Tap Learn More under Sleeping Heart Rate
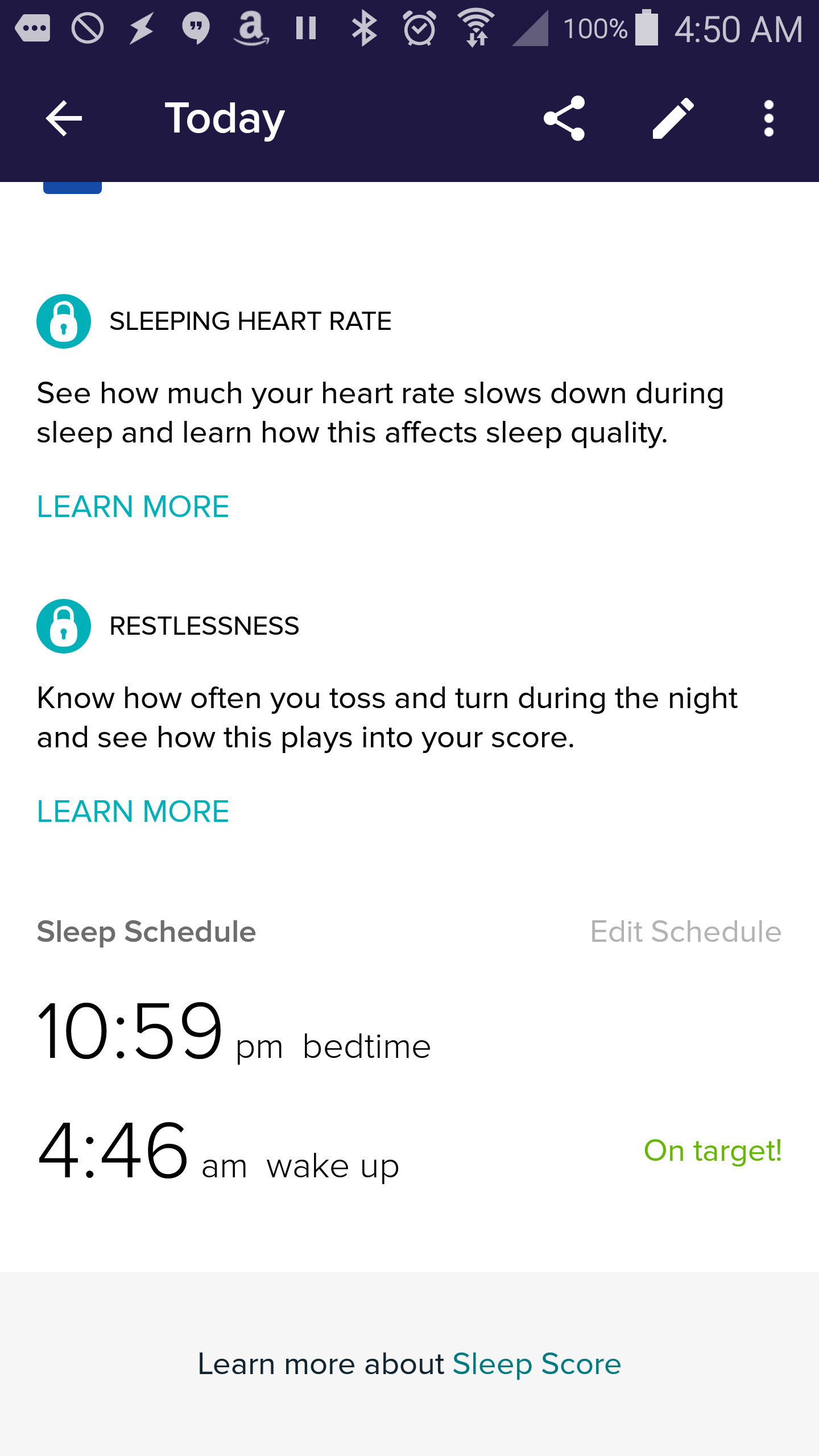 tap(133, 506)
